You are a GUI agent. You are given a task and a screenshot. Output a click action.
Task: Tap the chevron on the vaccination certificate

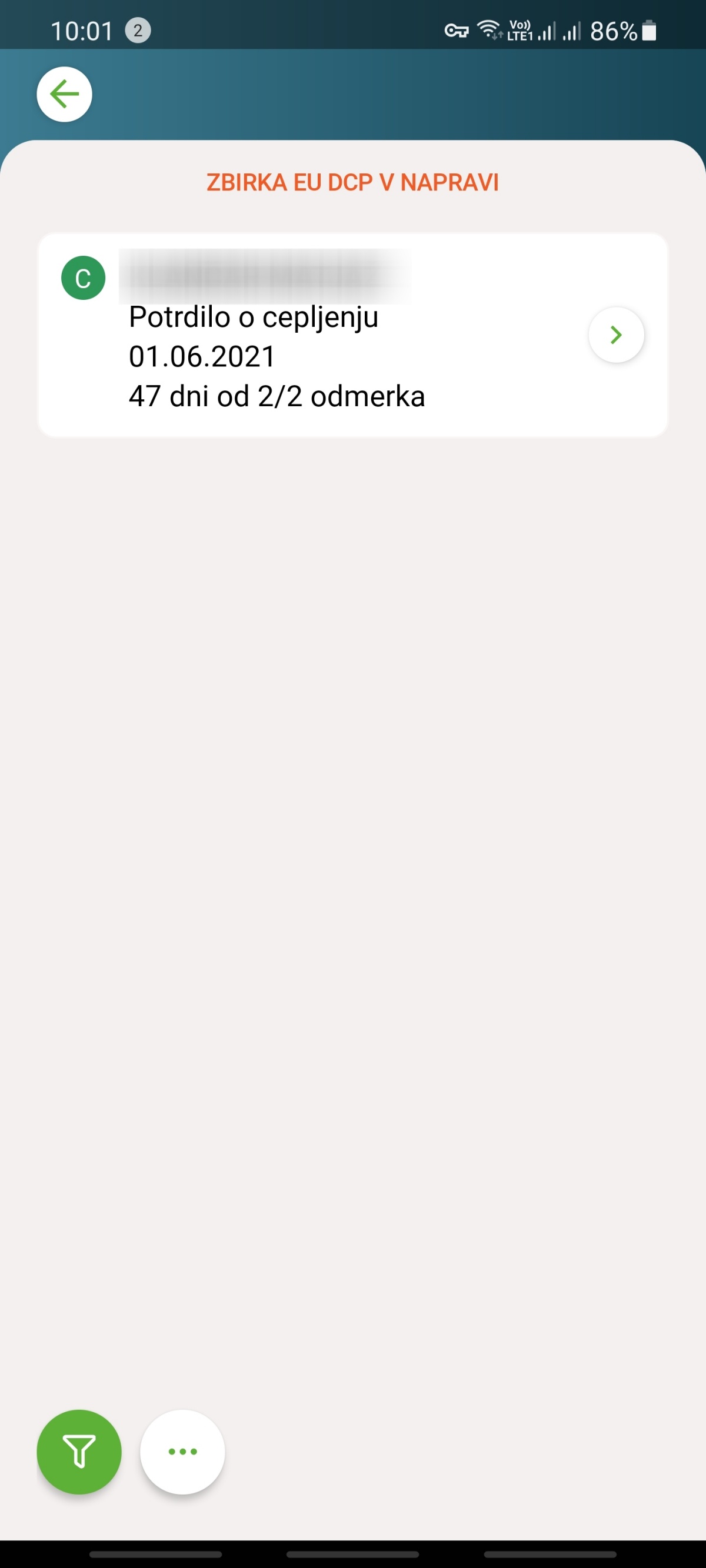pyautogui.click(x=616, y=335)
